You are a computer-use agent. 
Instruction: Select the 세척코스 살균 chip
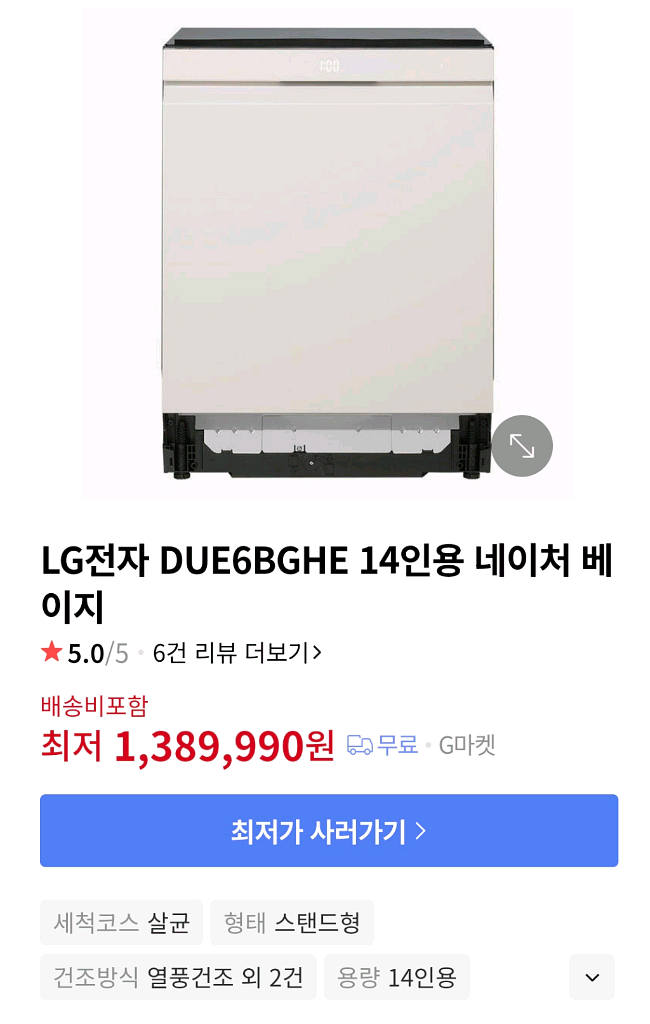(121, 922)
